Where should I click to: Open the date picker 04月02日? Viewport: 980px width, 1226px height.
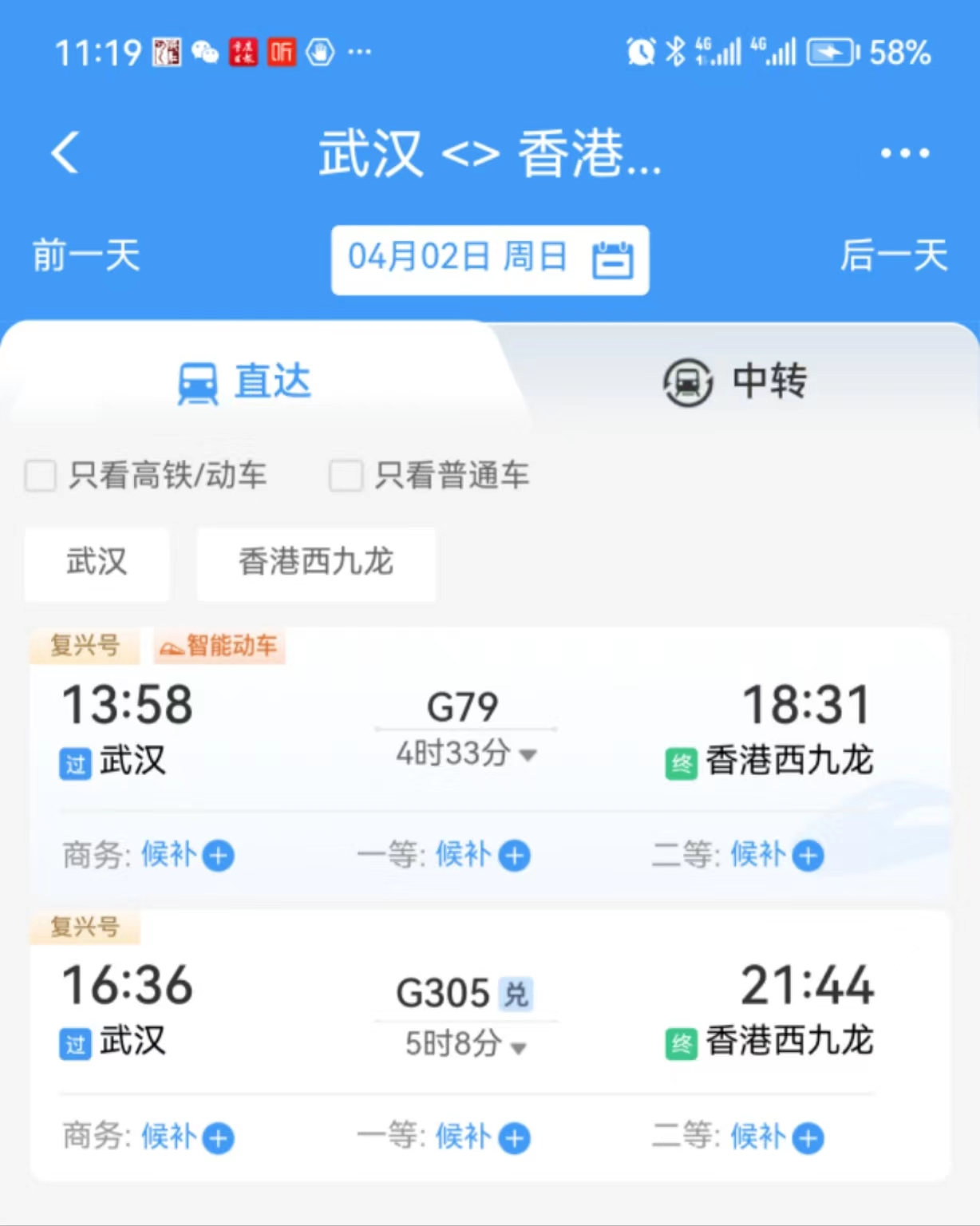[489, 259]
